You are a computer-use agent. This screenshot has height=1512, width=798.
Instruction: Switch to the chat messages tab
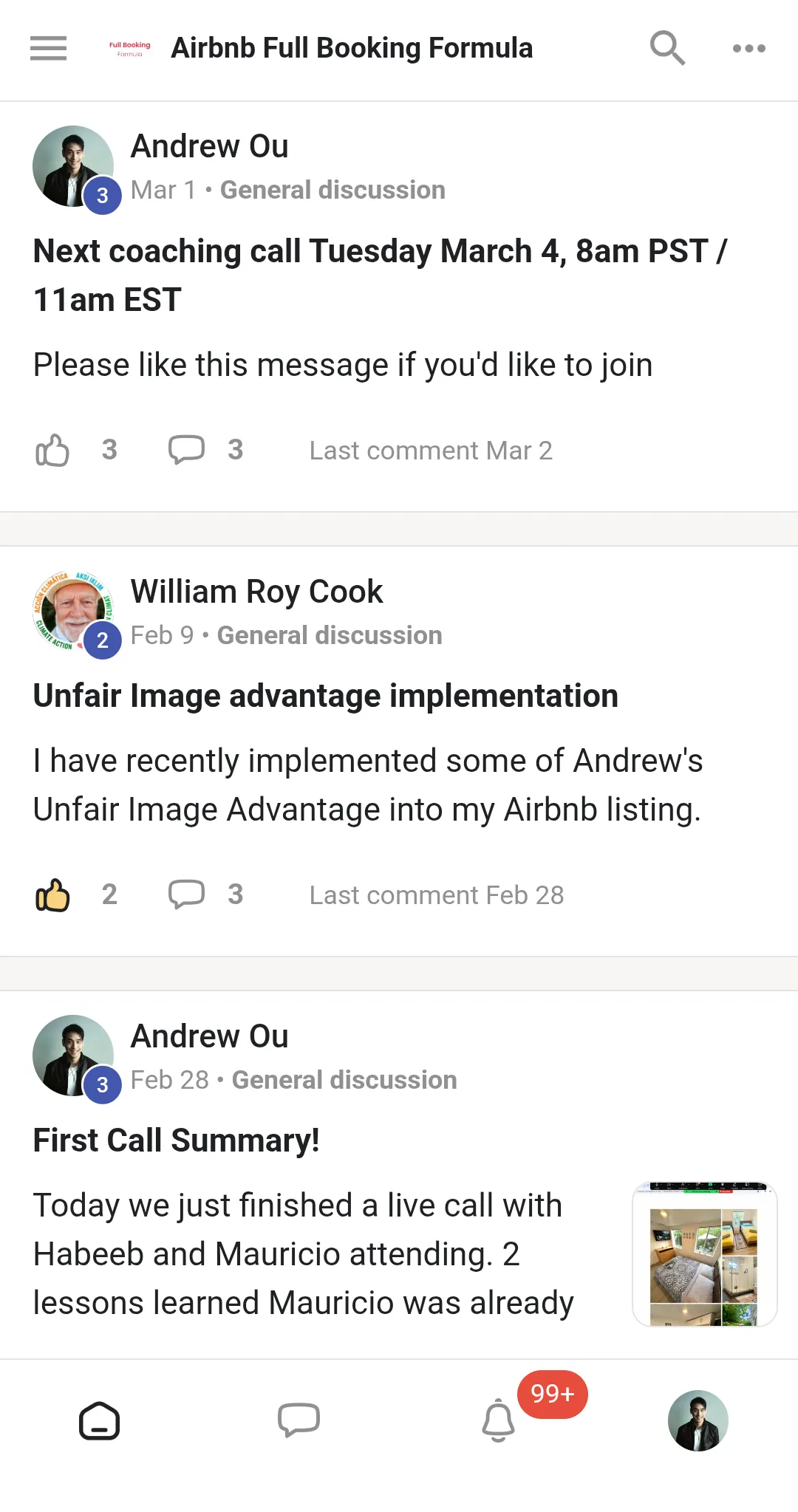point(299,1420)
